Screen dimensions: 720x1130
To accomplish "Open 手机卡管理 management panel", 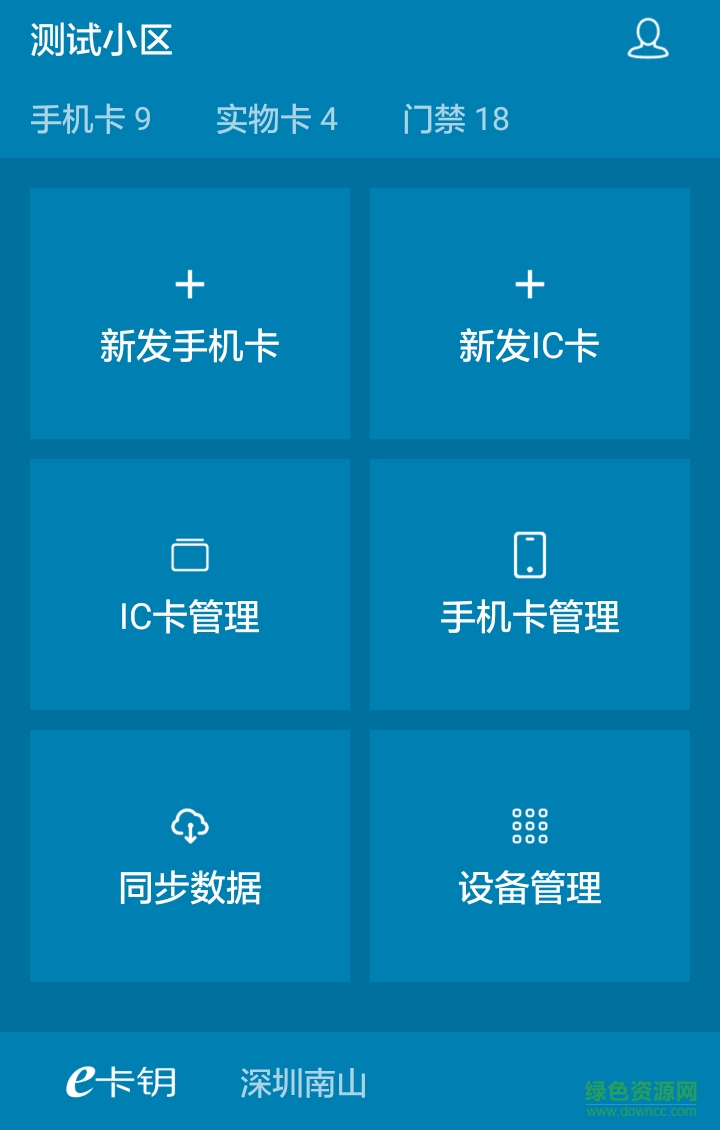I will [530, 618].
